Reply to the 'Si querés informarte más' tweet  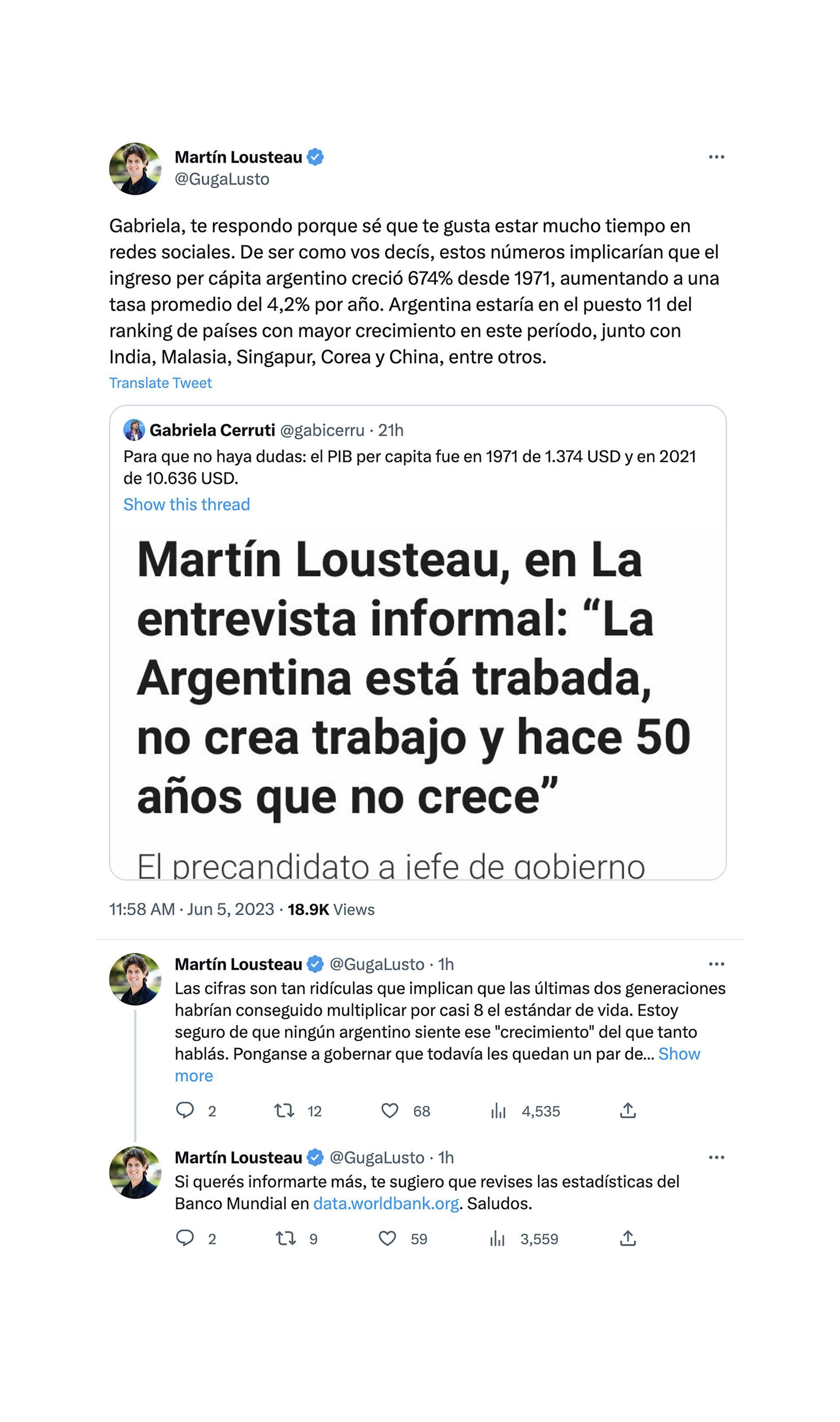point(185,1238)
